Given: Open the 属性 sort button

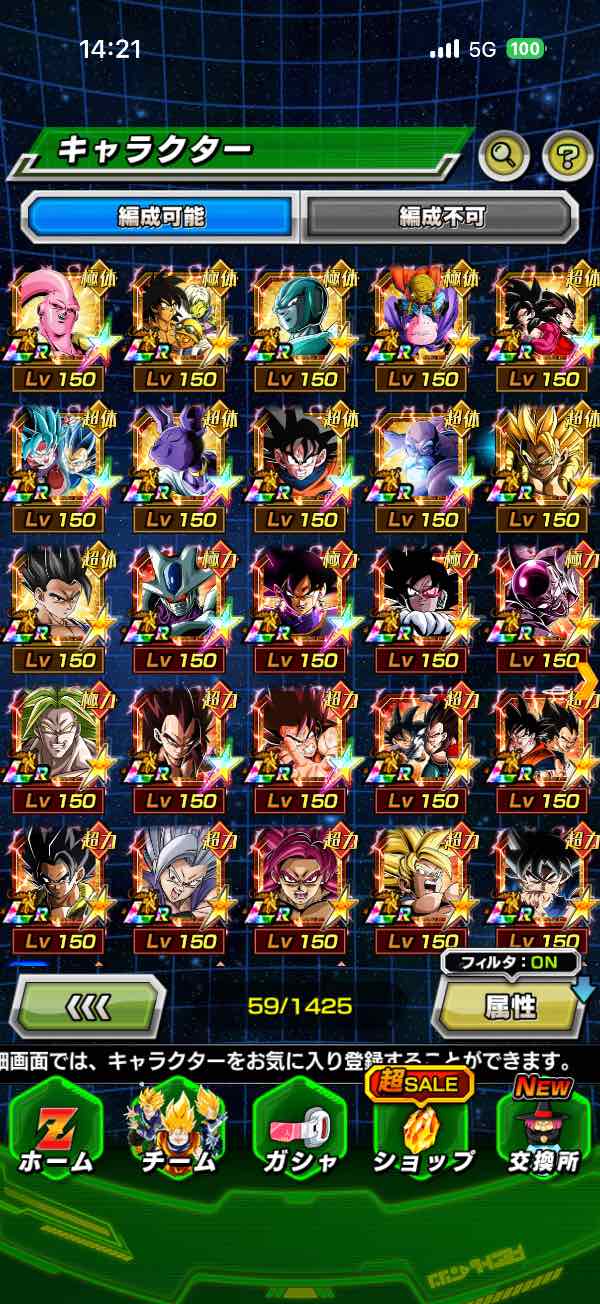Looking at the screenshot, I should [510, 1006].
